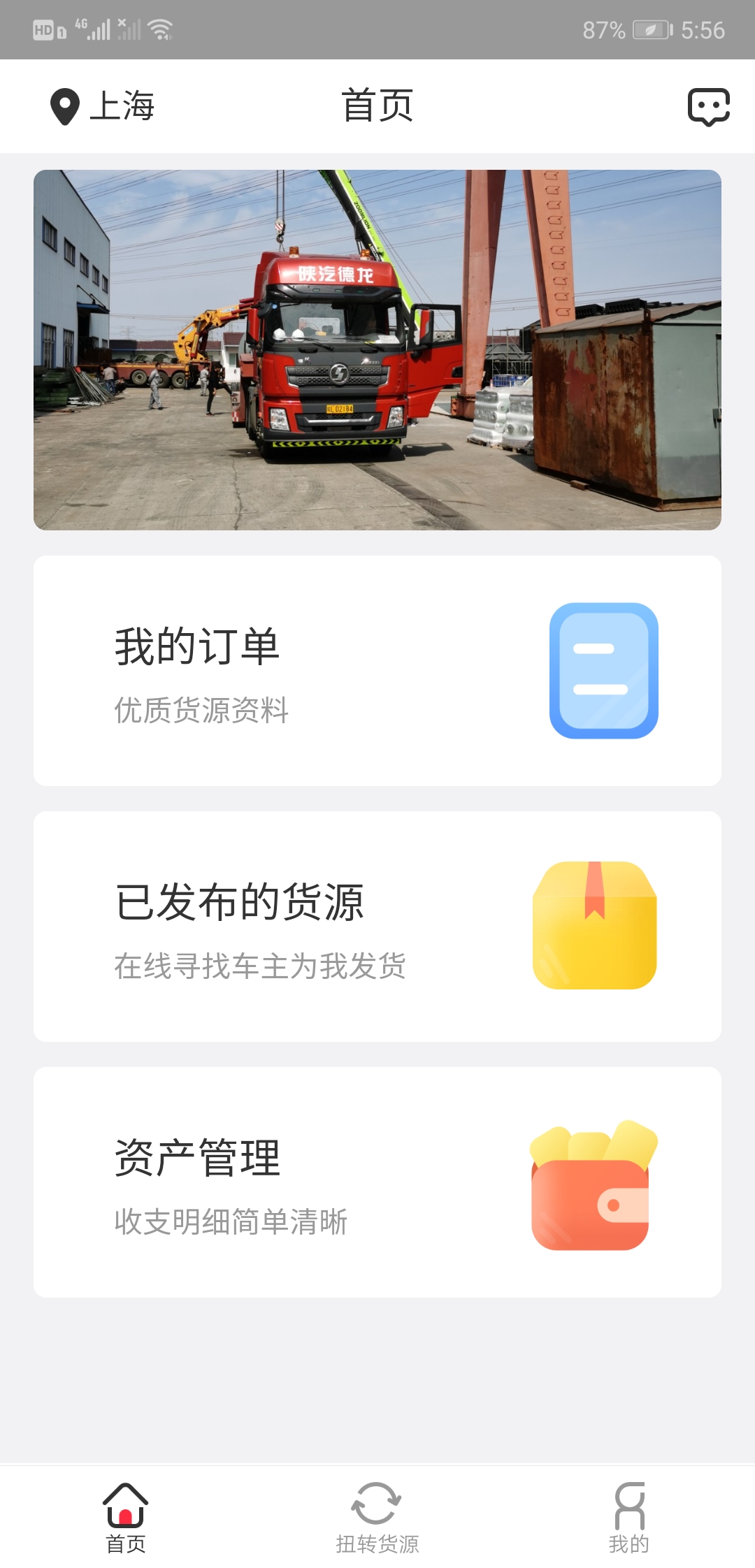Open the 我的订单 card
The width and height of the screenshot is (755, 1568).
click(x=377, y=669)
